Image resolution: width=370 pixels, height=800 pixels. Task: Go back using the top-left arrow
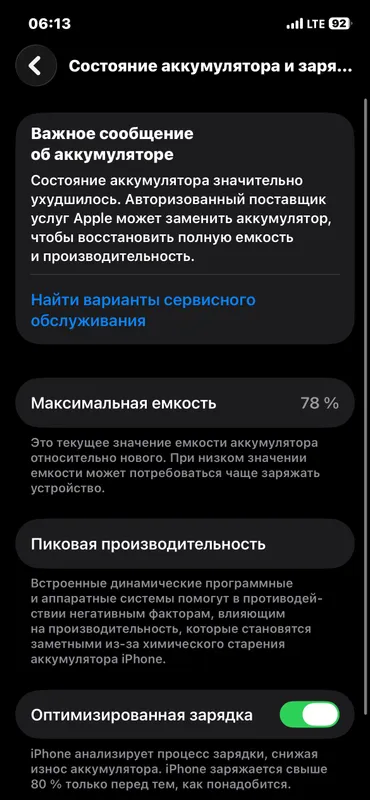pos(36,66)
